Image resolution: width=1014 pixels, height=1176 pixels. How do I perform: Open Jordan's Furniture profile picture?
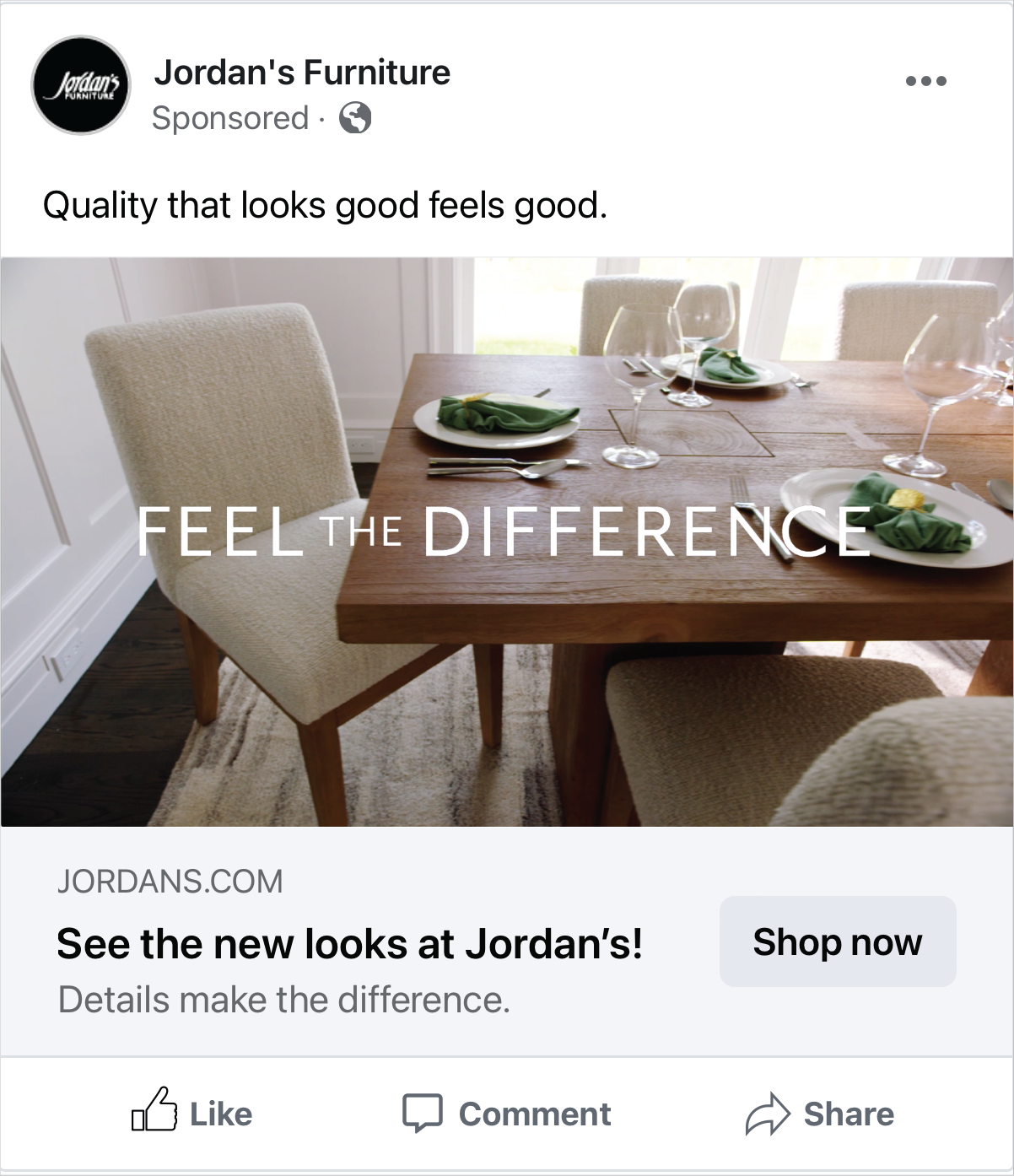click(81, 85)
